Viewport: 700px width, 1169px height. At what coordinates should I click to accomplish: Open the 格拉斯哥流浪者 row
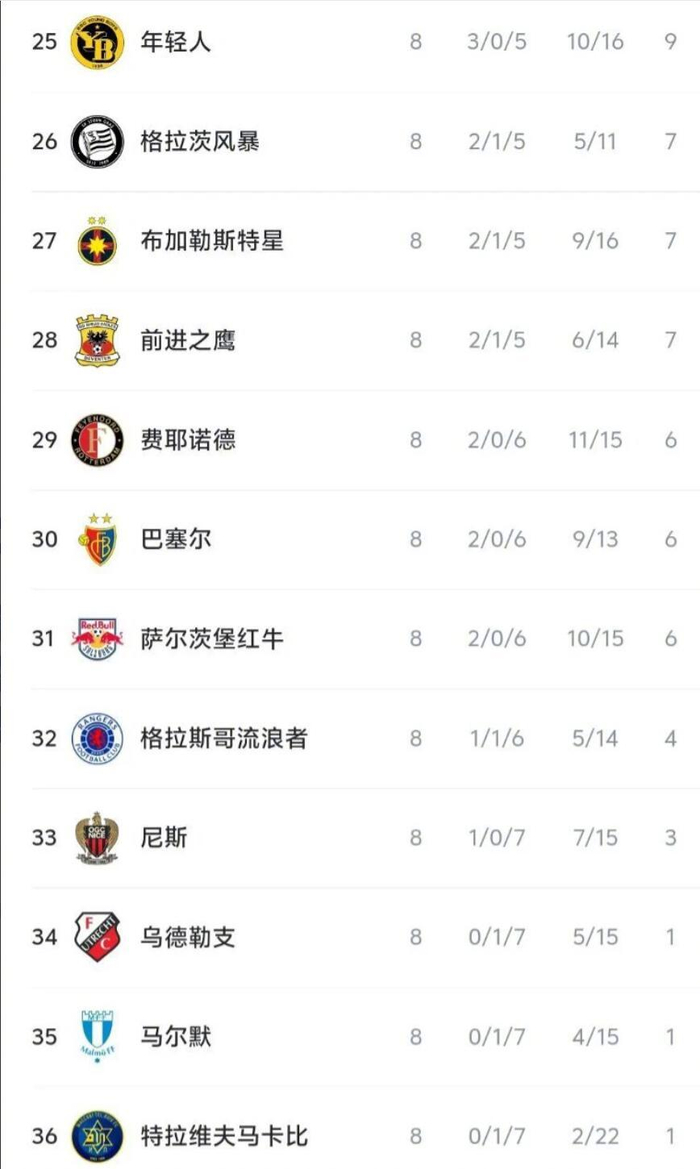[224, 738]
